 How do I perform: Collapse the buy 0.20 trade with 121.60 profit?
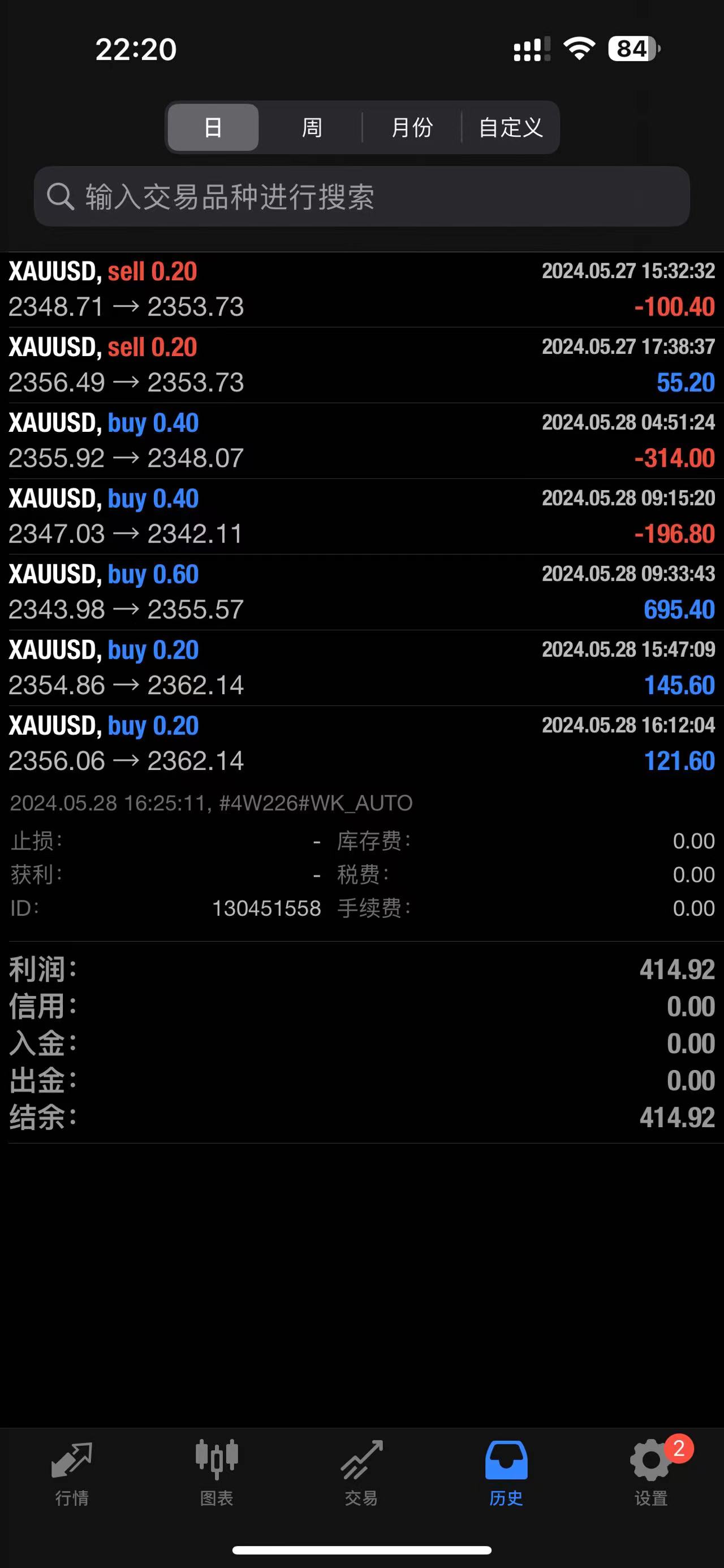[x=361, y=743]
